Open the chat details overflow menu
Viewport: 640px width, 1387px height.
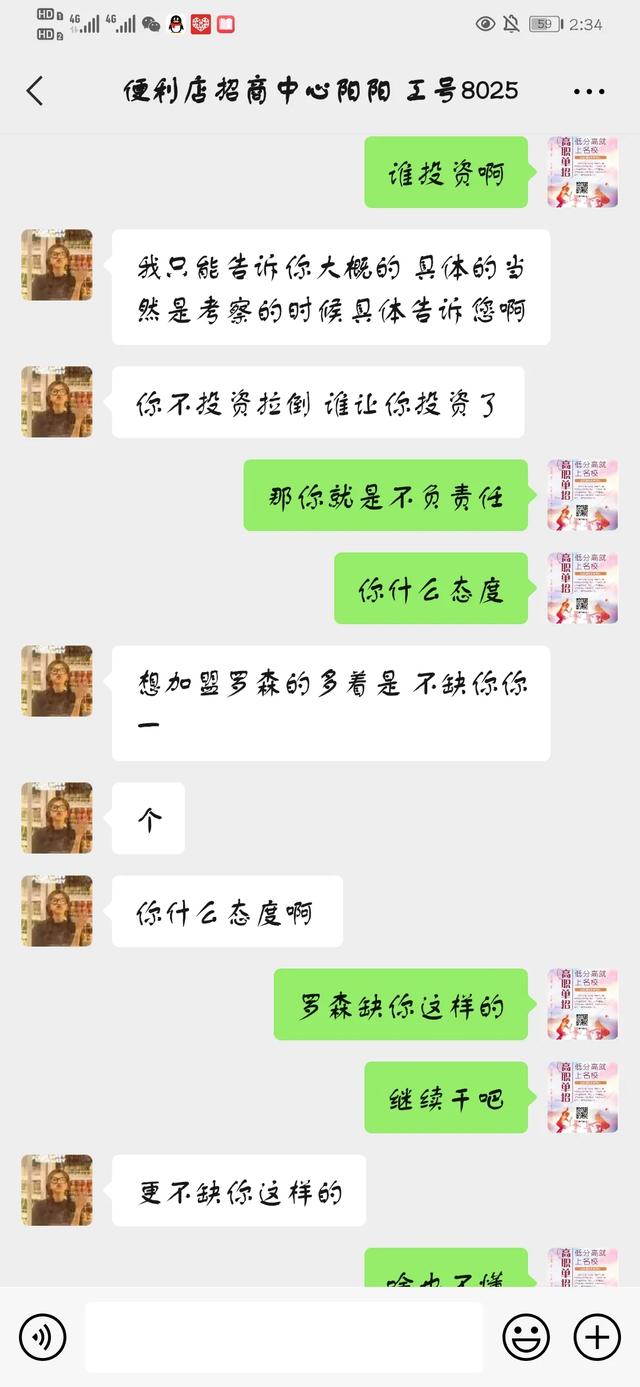[x=589, y=91]
